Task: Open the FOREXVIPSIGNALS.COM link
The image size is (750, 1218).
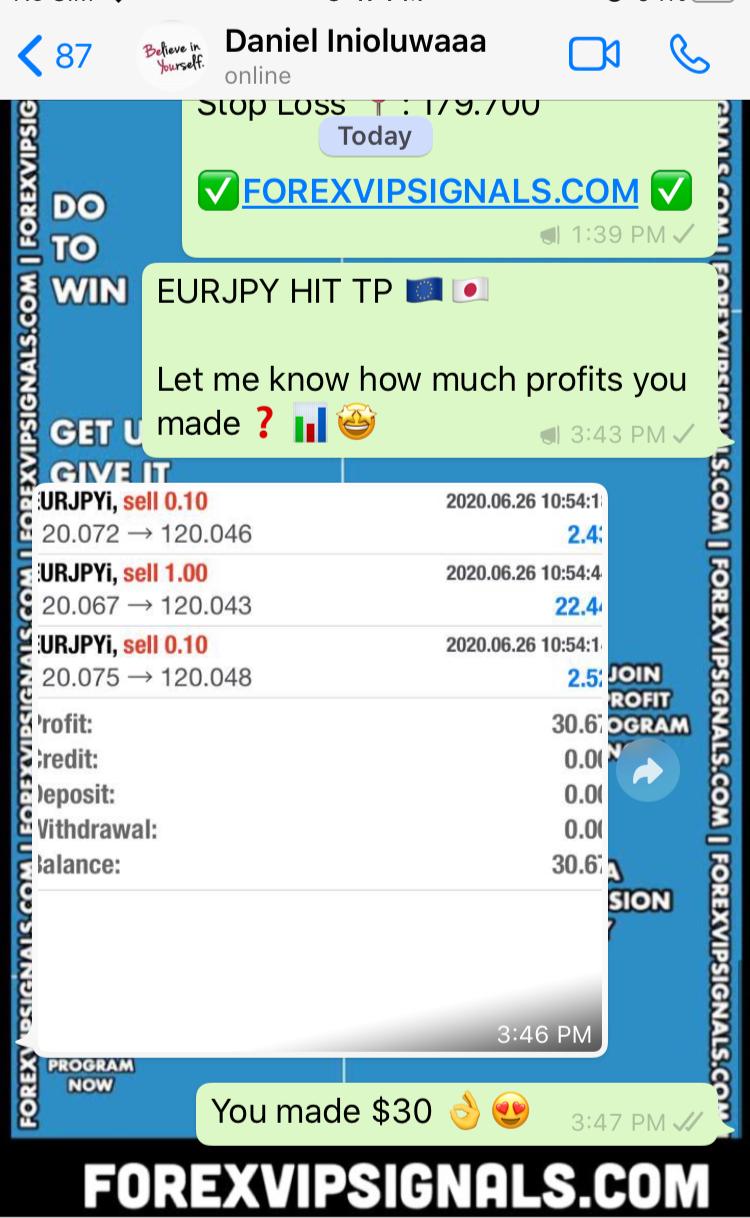Action: coord(440,190)
